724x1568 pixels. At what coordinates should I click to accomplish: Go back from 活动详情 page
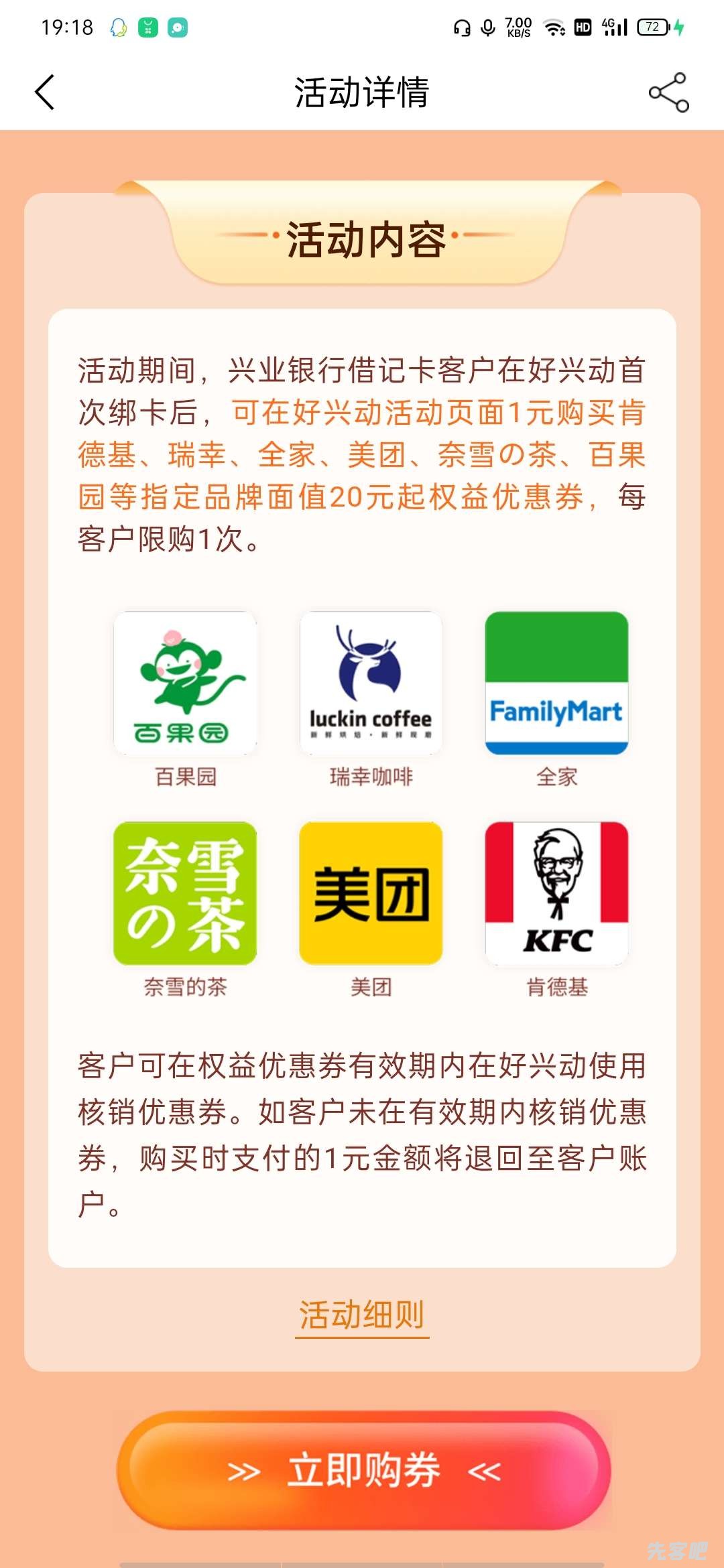click(45, 92)
